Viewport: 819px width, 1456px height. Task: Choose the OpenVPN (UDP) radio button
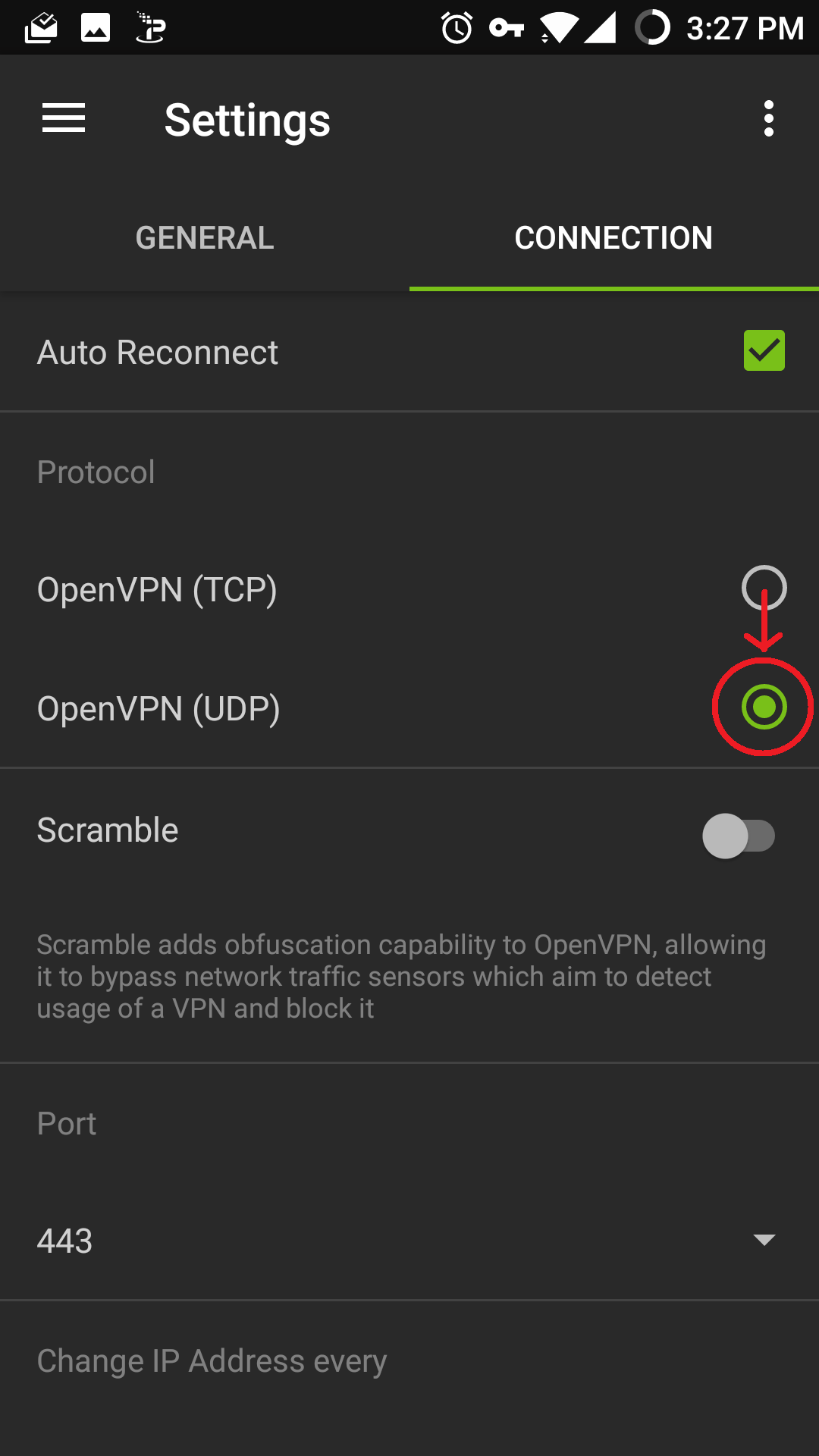pos(764,707)
